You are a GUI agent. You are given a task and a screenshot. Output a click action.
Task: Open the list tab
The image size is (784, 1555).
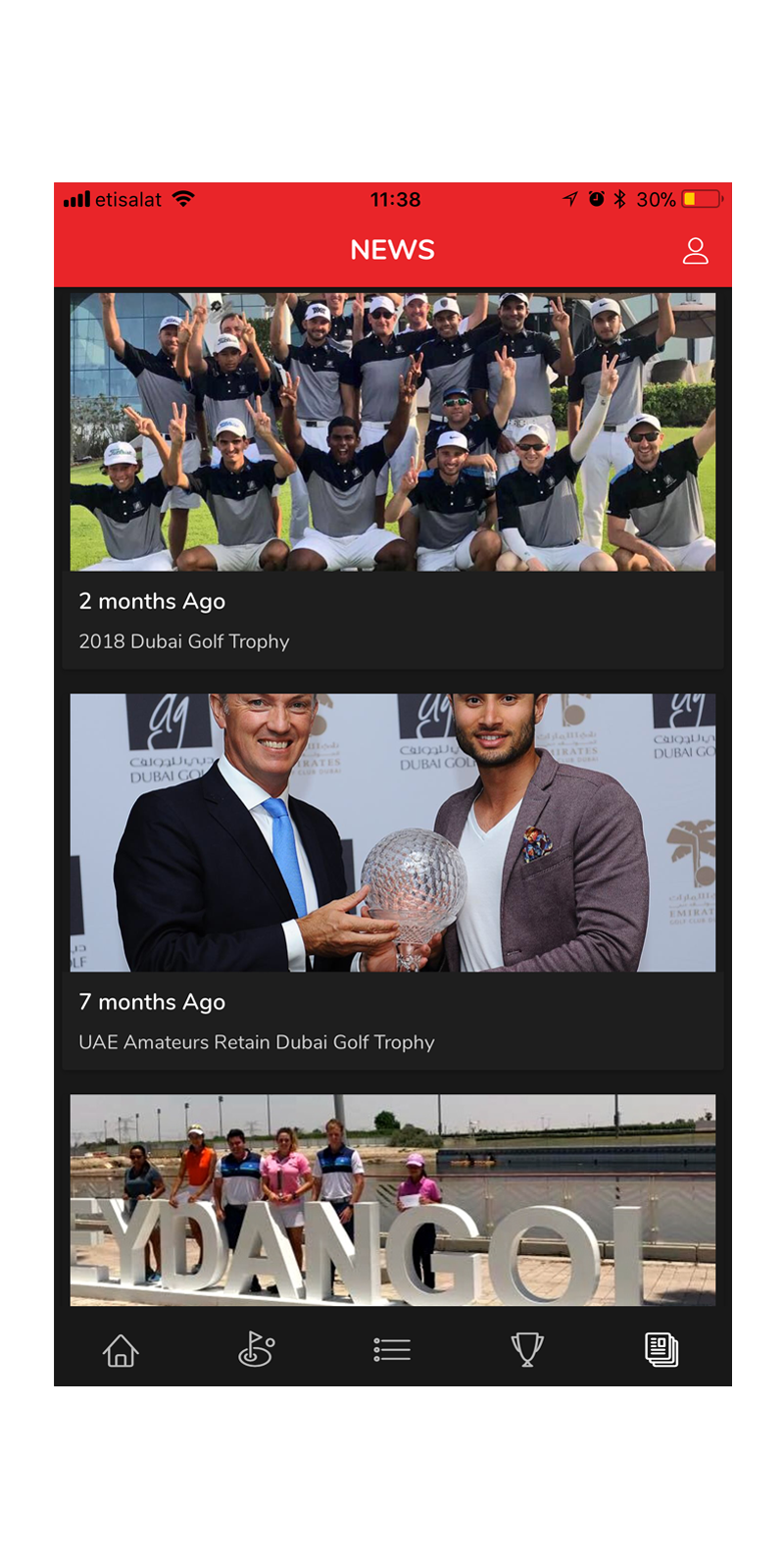[392, 1350]
